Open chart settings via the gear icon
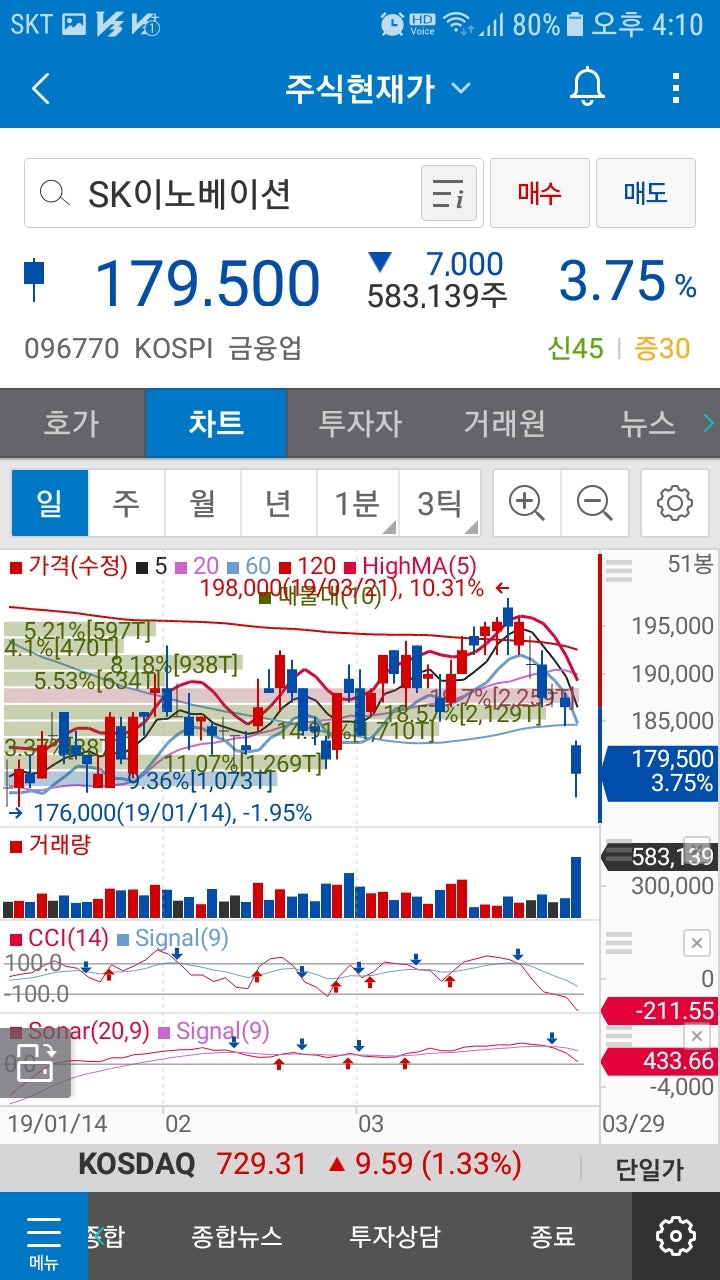Viewport: 720px width, 1280px height. click(x=674, y=504)
